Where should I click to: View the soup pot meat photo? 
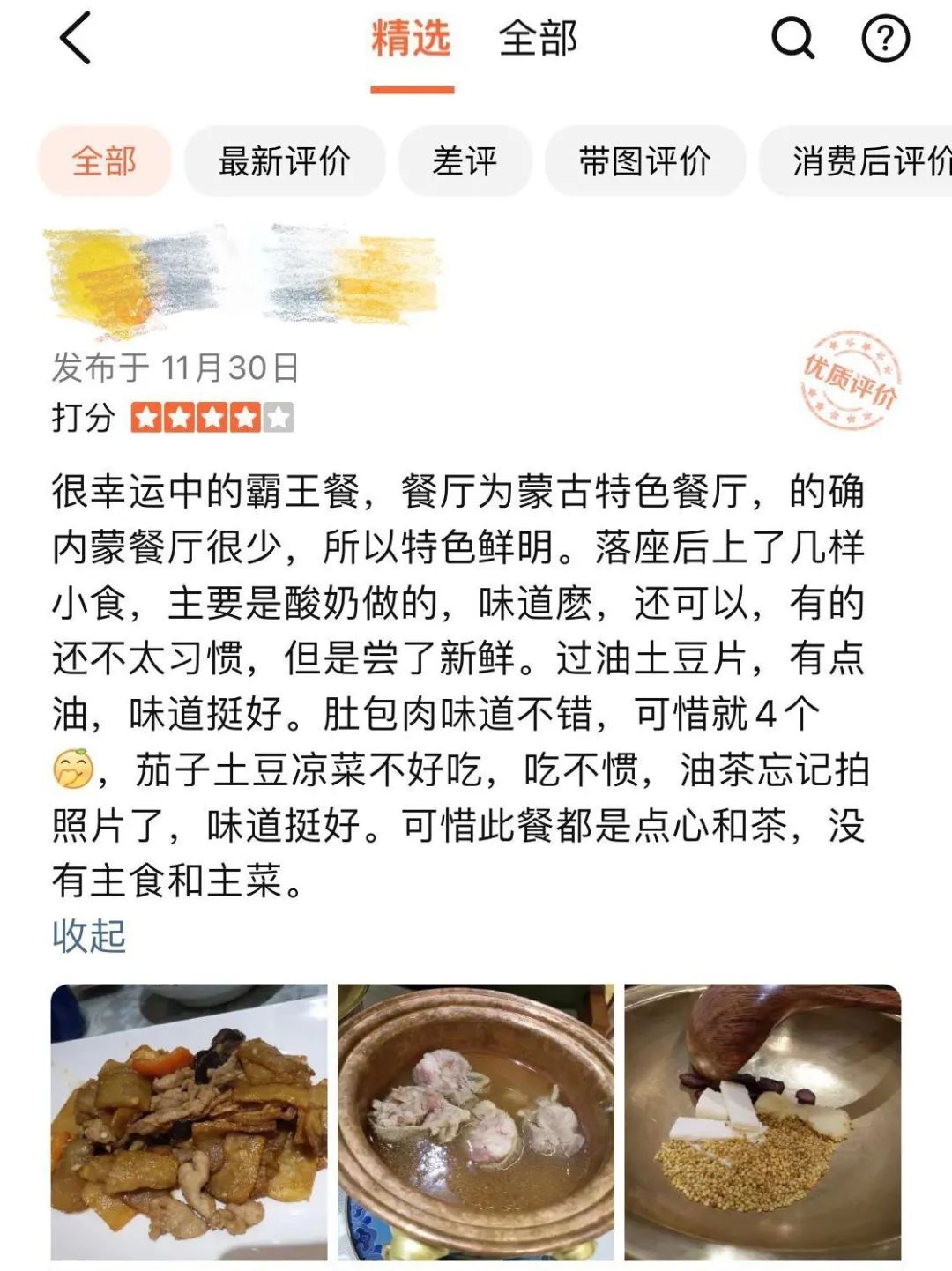[x=476, y=1122]
